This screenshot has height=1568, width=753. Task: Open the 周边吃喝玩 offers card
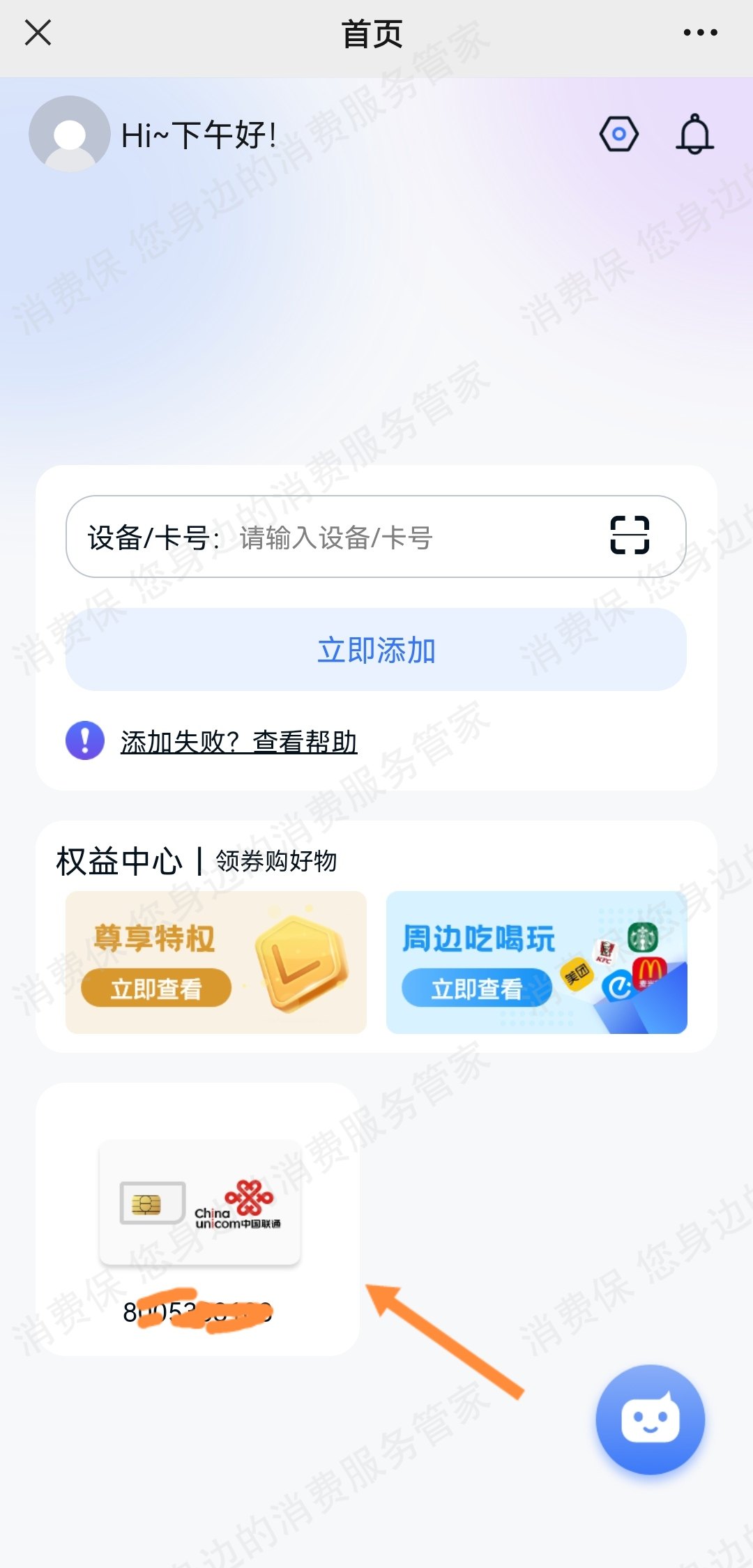click(x=536, y=962)
